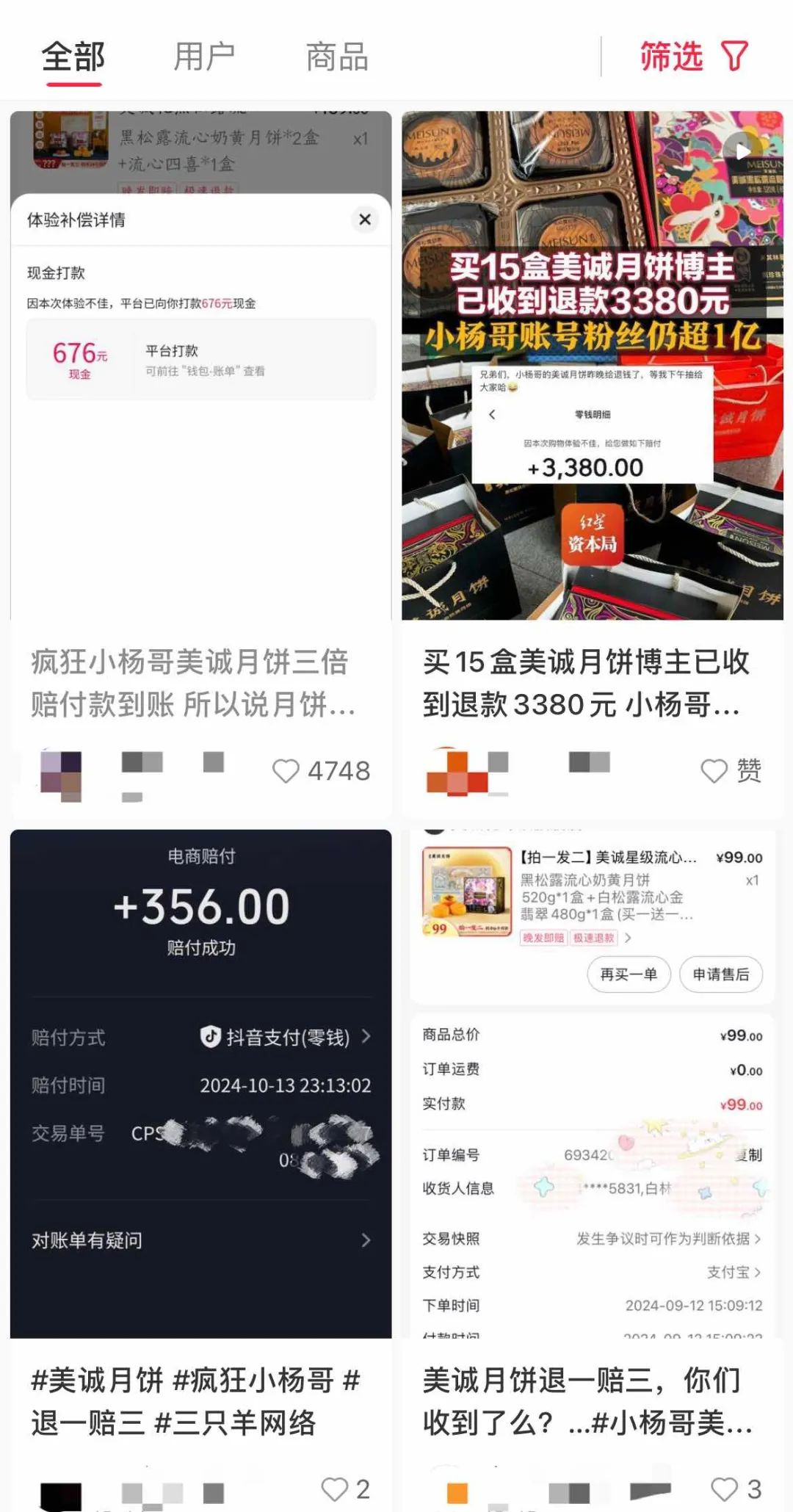The image size is (793, 1512).
Task: Like the 美诚月饼退一赔三 post
Action: (725, 1489)
